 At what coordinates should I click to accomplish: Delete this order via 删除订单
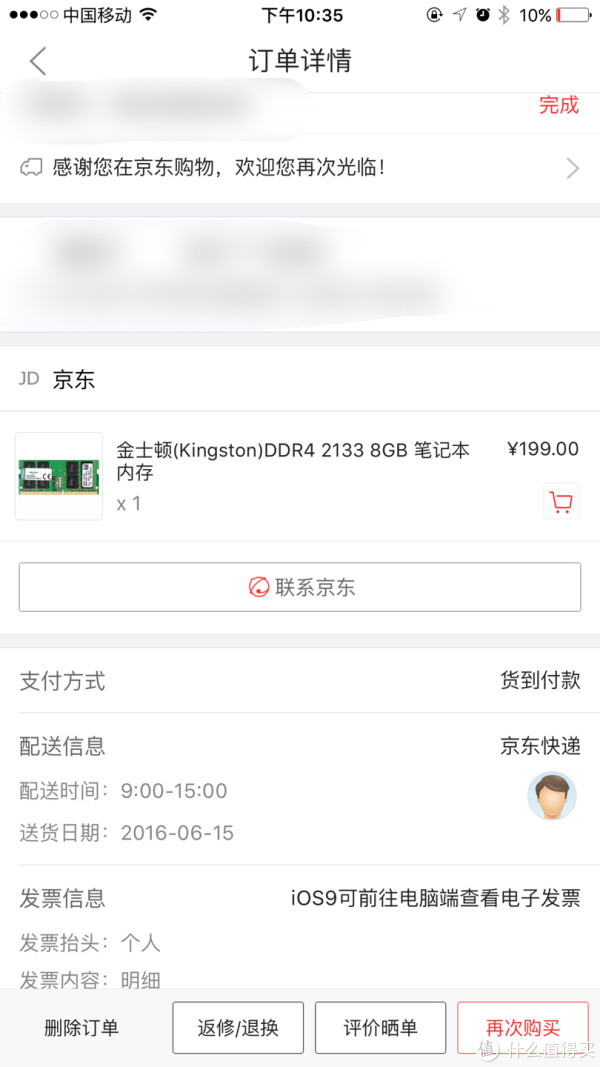(82, 1028)
